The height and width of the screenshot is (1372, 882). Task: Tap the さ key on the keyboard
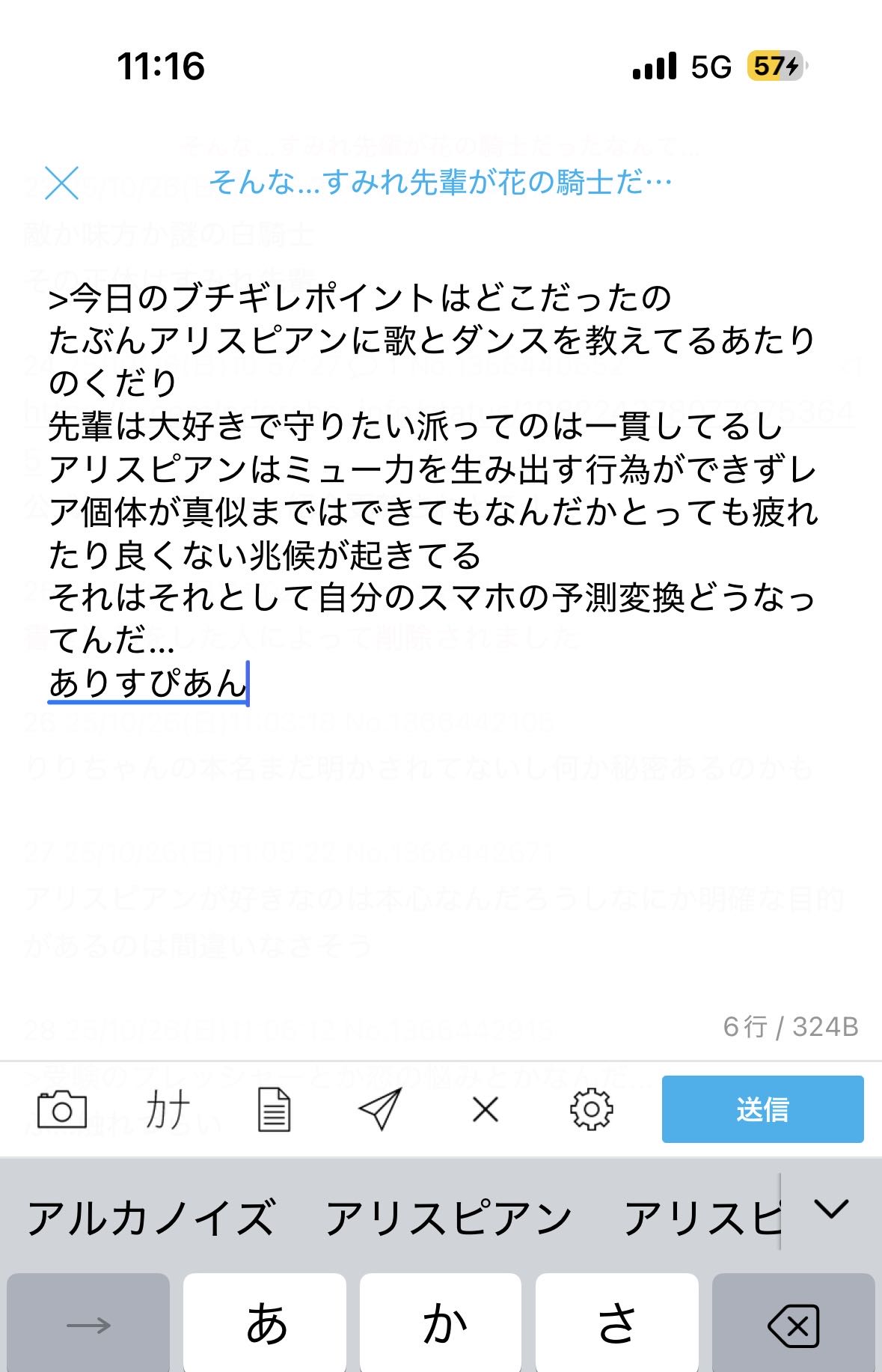coord(617,1323)
